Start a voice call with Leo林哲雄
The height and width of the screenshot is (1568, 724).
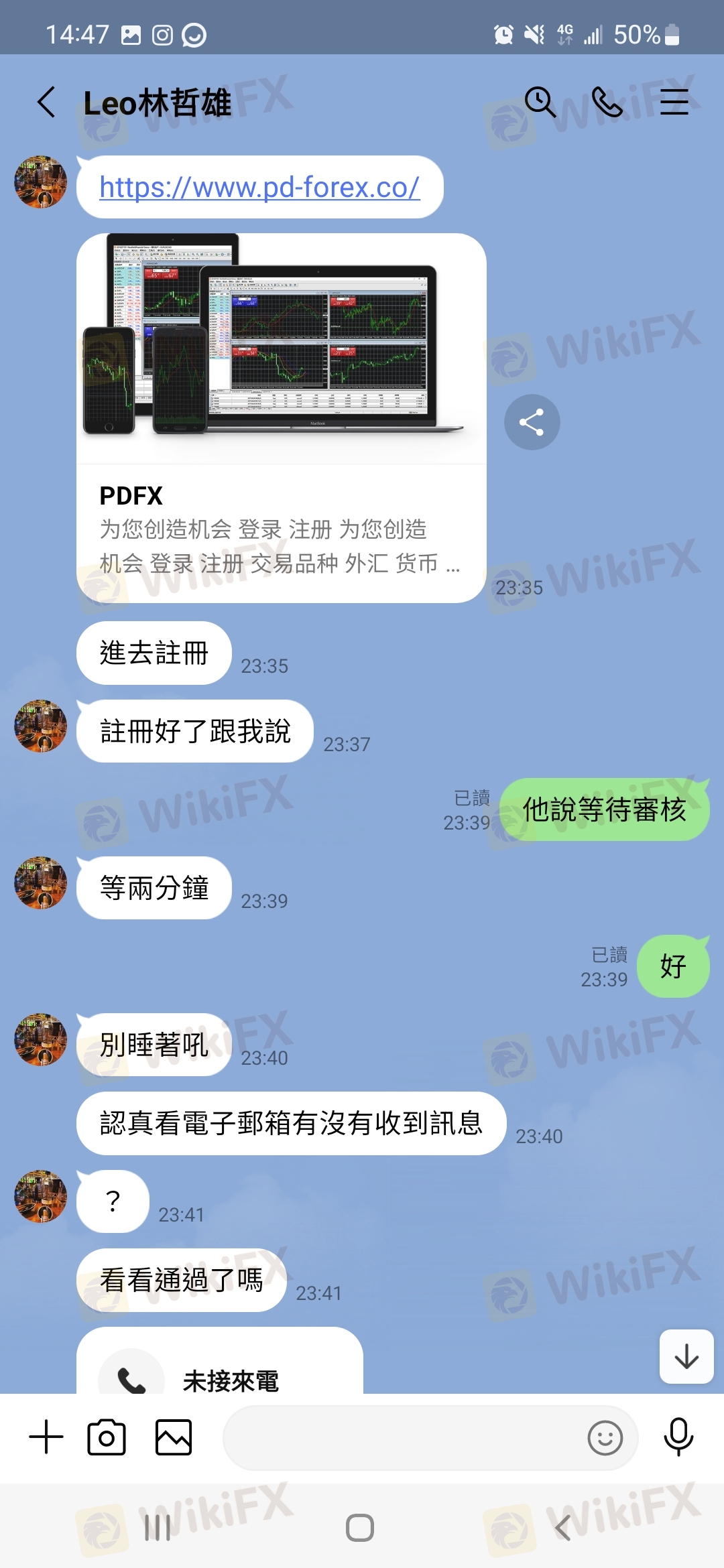click(607, 103)
